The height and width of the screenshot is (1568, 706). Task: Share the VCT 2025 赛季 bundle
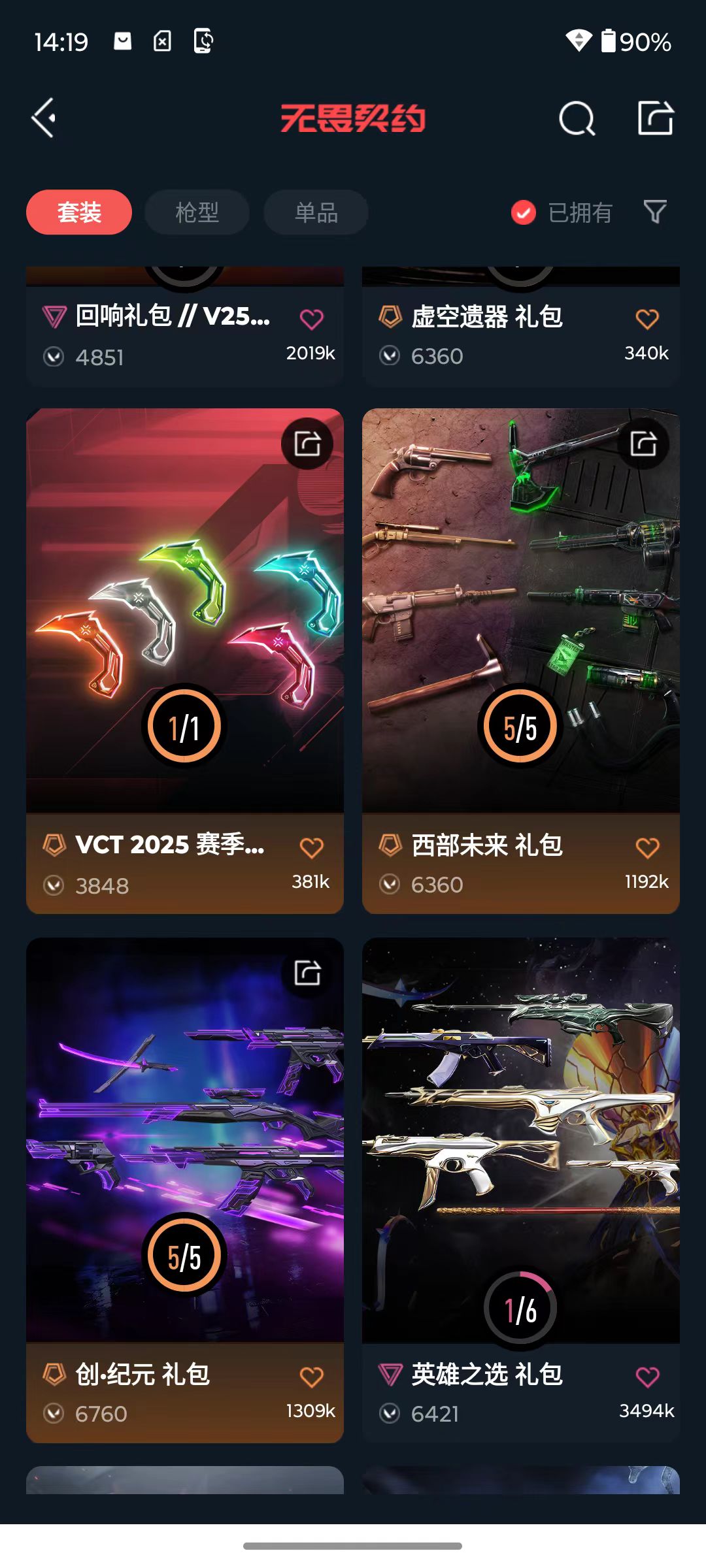307,444
